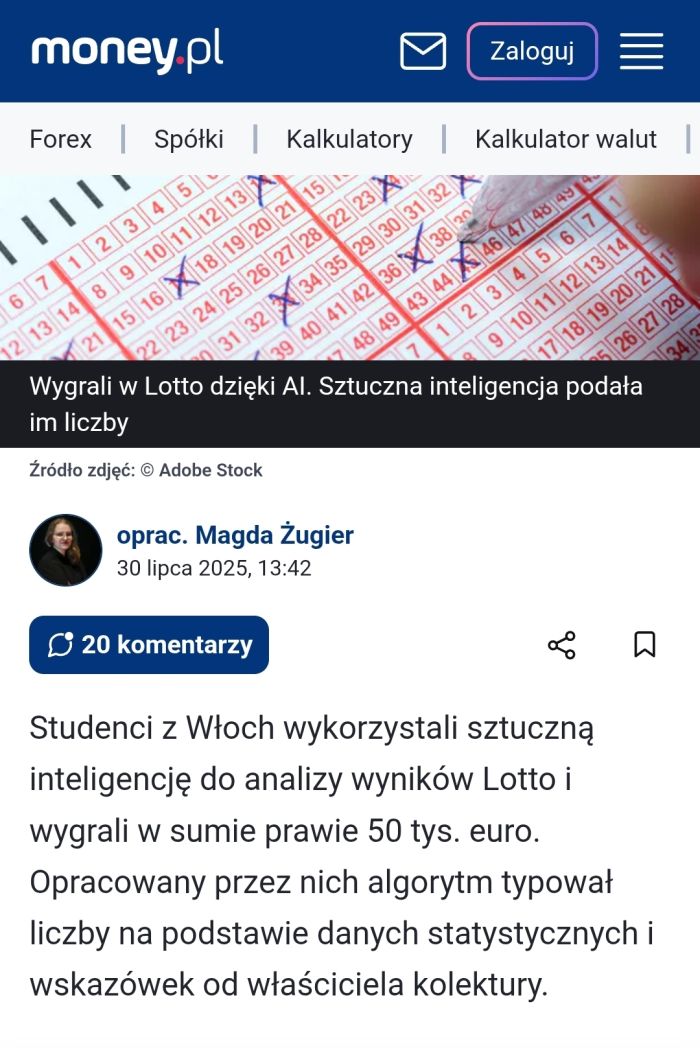Open the 20 komentarzy comments

click(x=149, y=645)
